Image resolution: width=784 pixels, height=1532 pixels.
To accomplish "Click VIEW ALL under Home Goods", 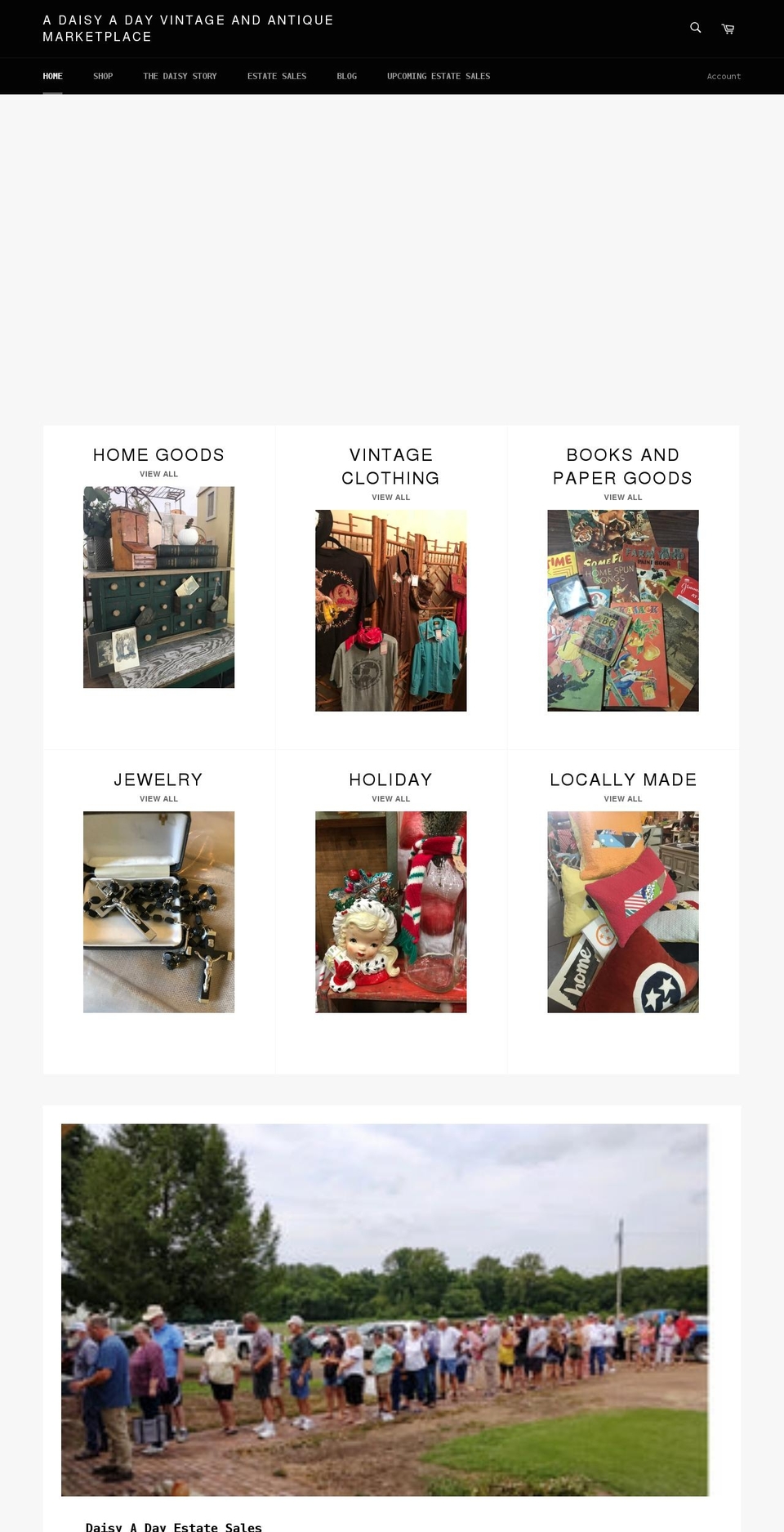I will click(x=158, y=473).
